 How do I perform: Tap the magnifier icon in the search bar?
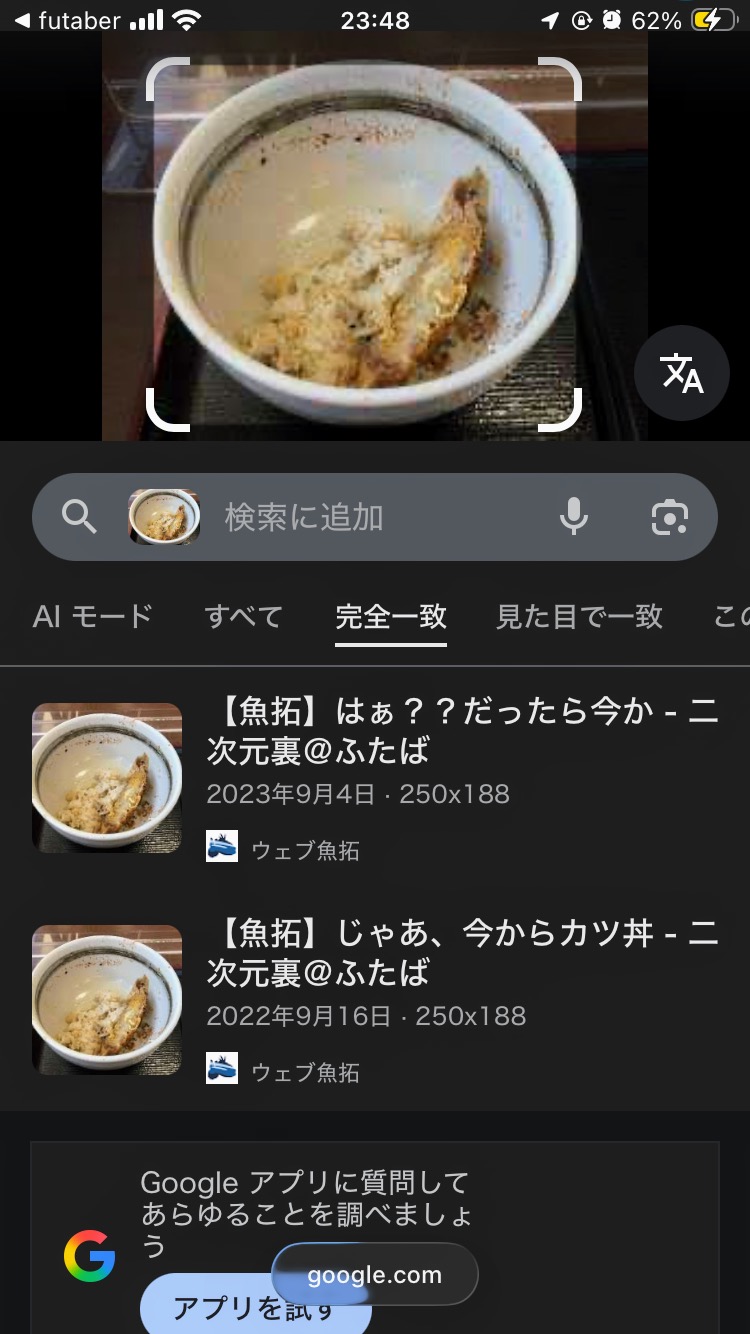click(79, 517)
